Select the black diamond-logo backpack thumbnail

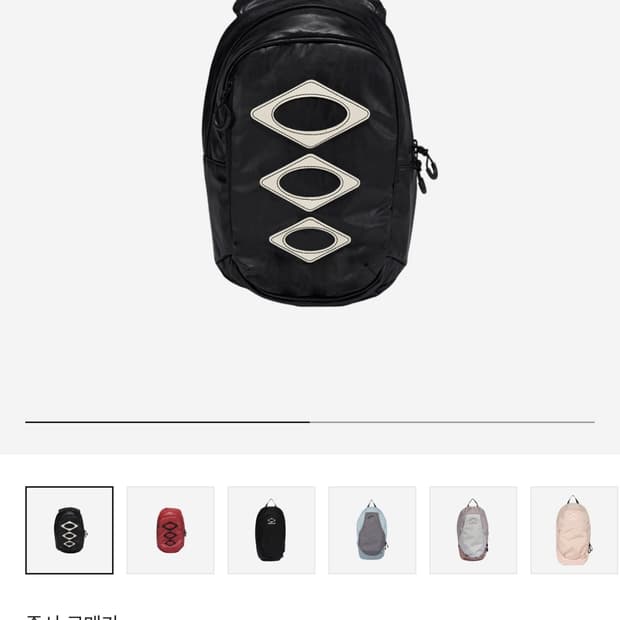(x=70, y=530)
